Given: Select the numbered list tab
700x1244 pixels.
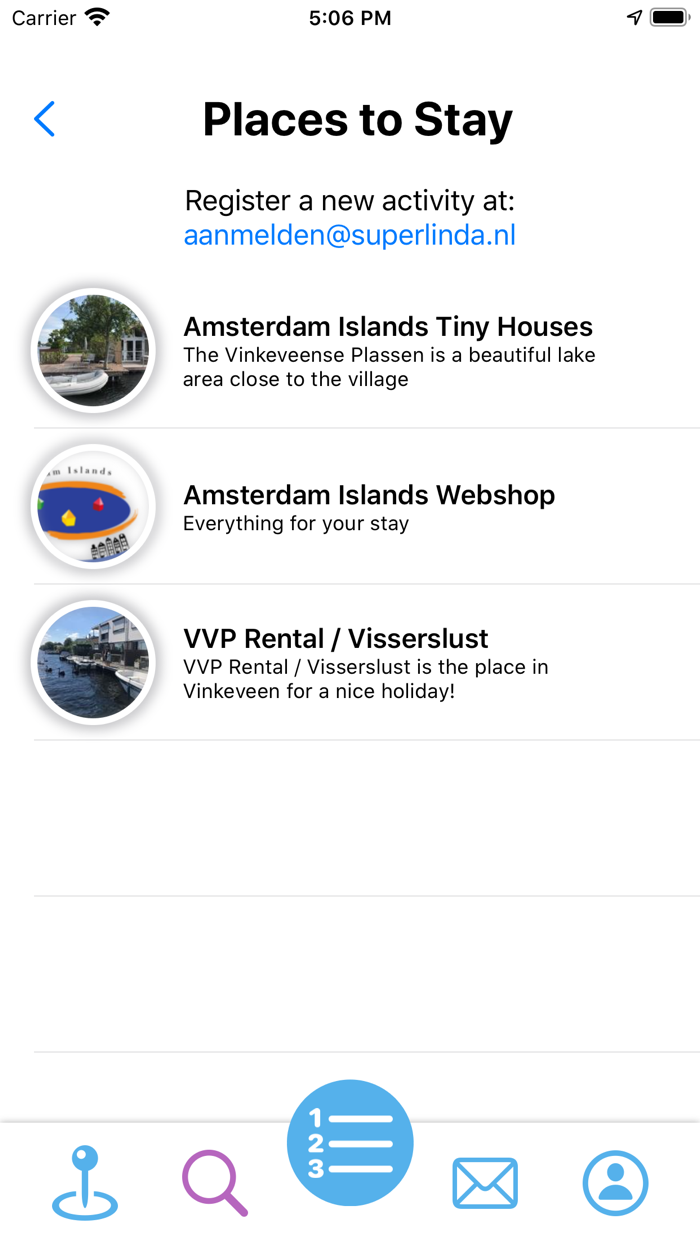Looking at the screenshot, I should tap(350, 1143).
